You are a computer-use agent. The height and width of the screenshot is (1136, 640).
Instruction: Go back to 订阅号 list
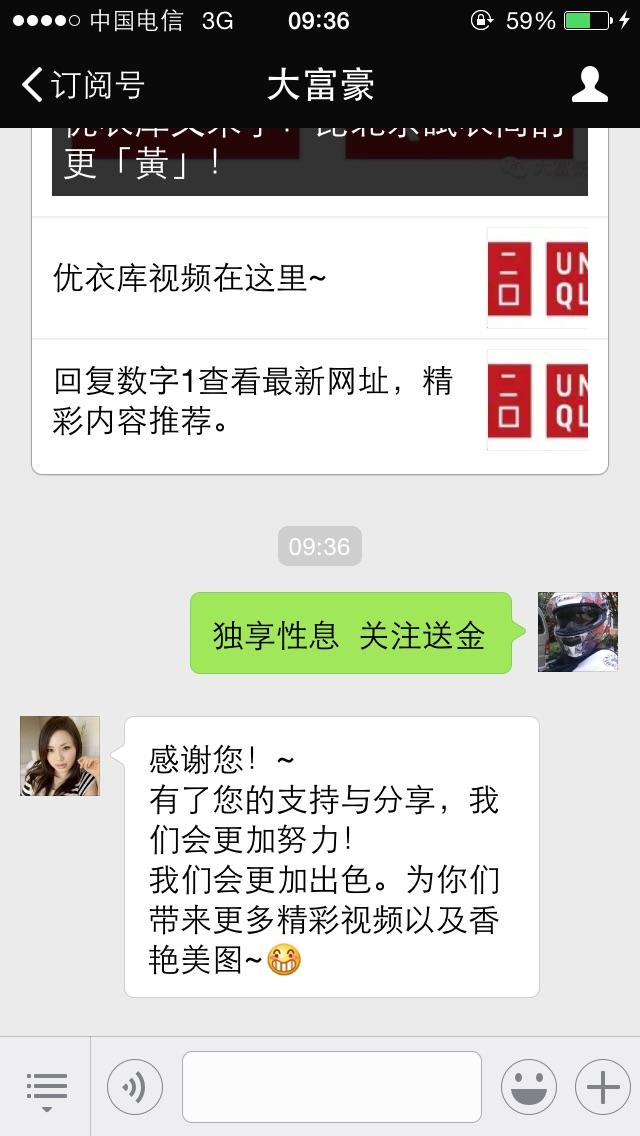(x=82, y=85)
